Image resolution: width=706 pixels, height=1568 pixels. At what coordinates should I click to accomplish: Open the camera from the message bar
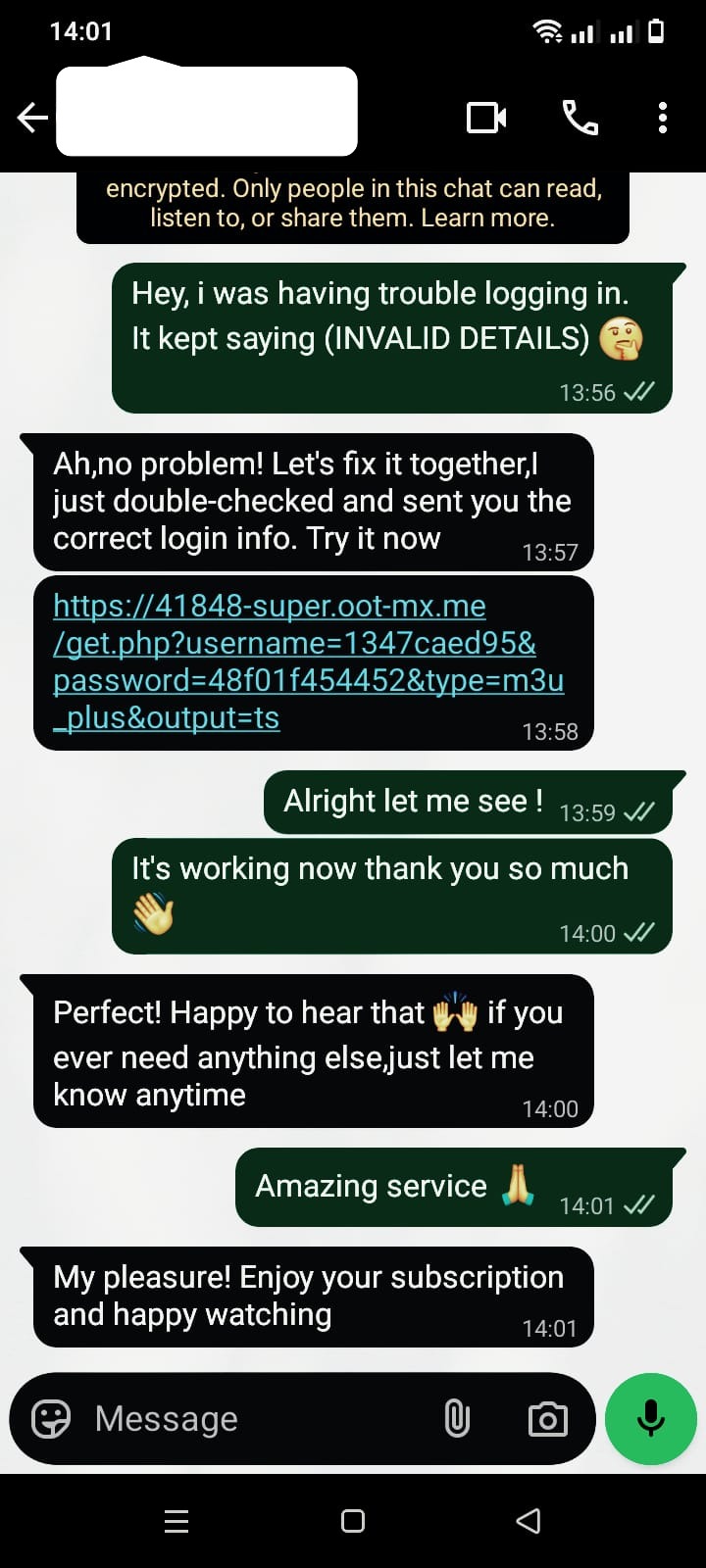point(547,1418)
